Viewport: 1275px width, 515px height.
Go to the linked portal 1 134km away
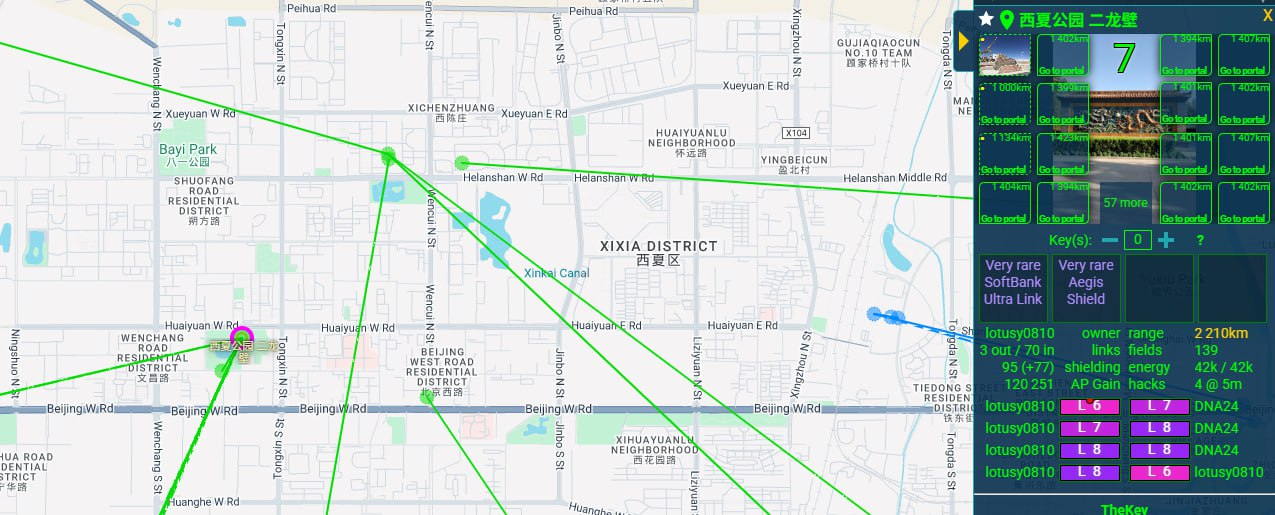[x=1004, y=154]
